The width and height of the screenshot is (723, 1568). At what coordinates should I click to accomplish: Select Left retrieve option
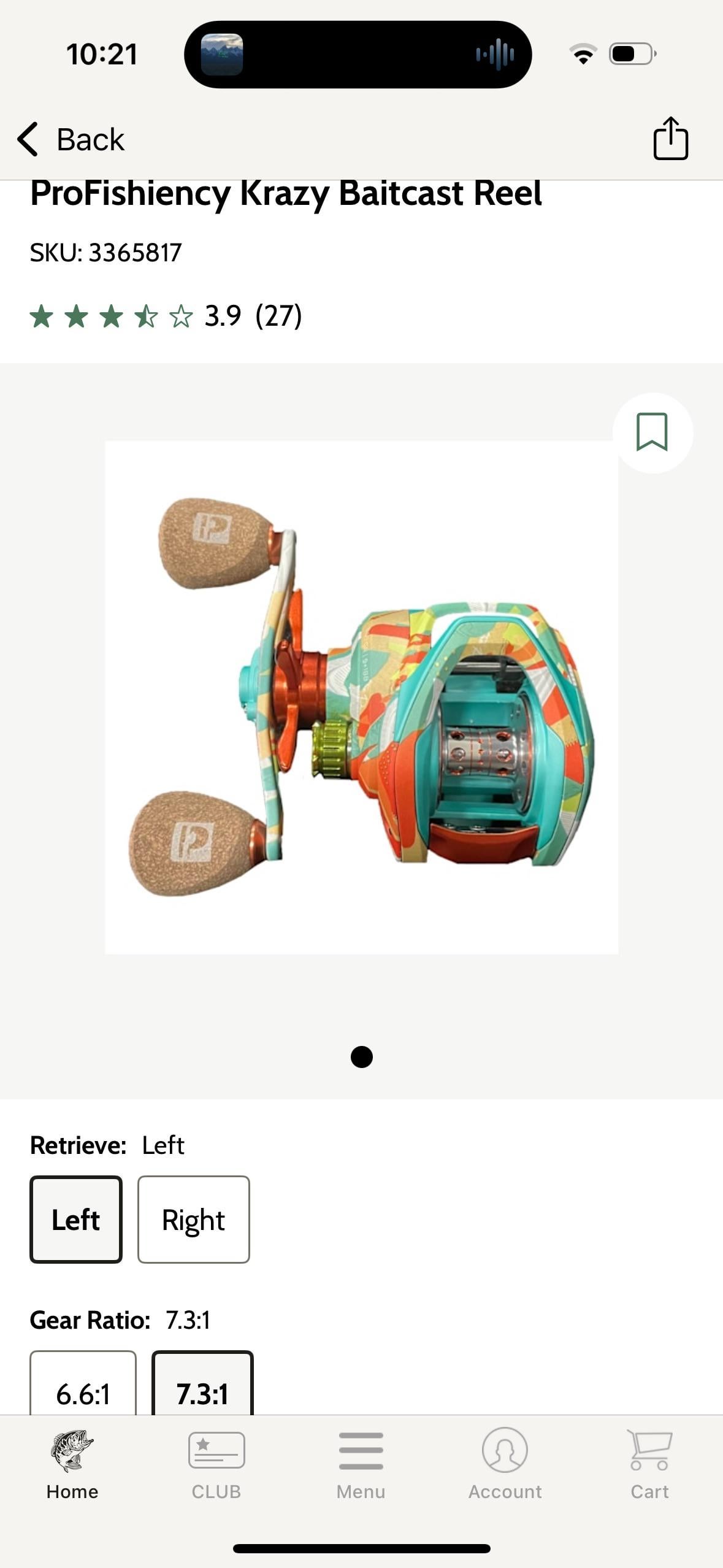[76, 1220]
